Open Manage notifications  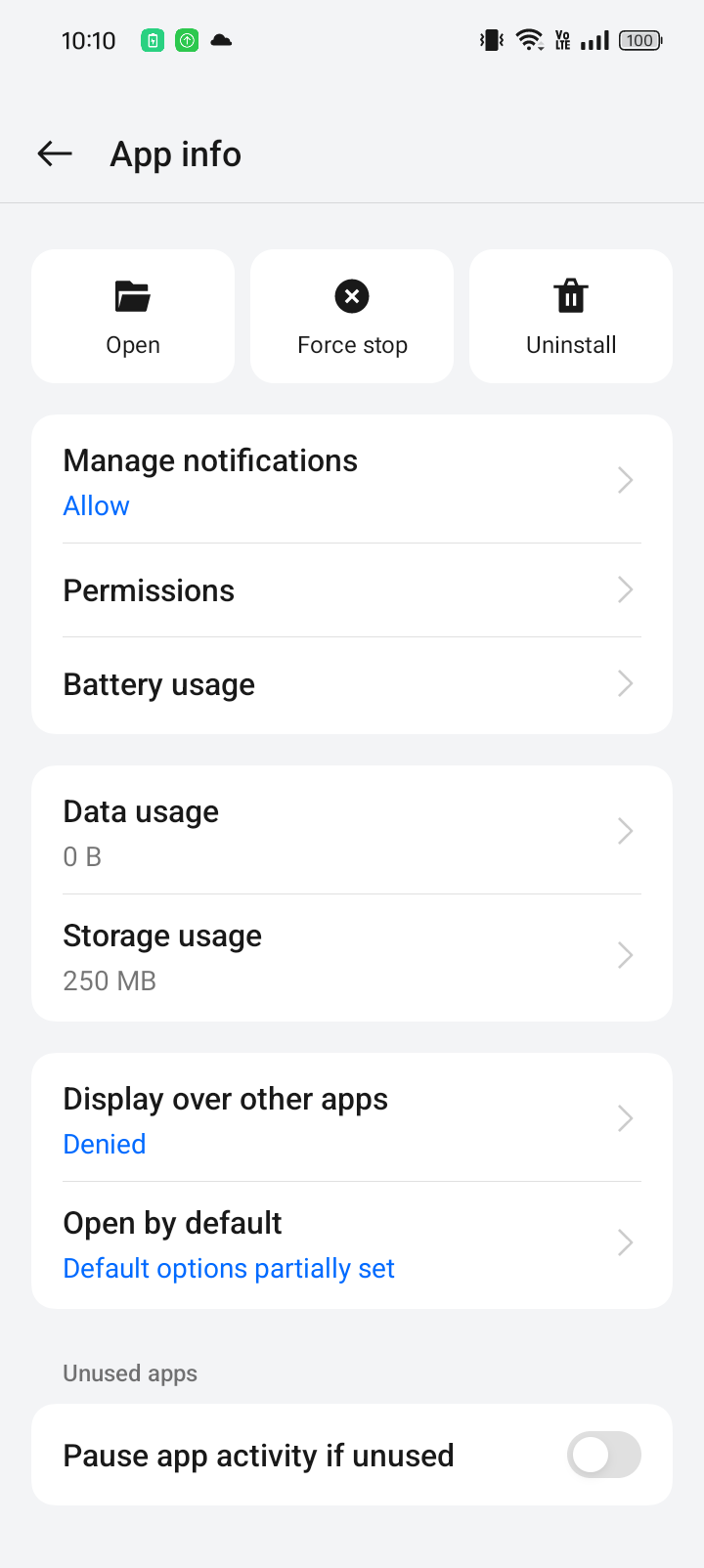click(352, 480)
